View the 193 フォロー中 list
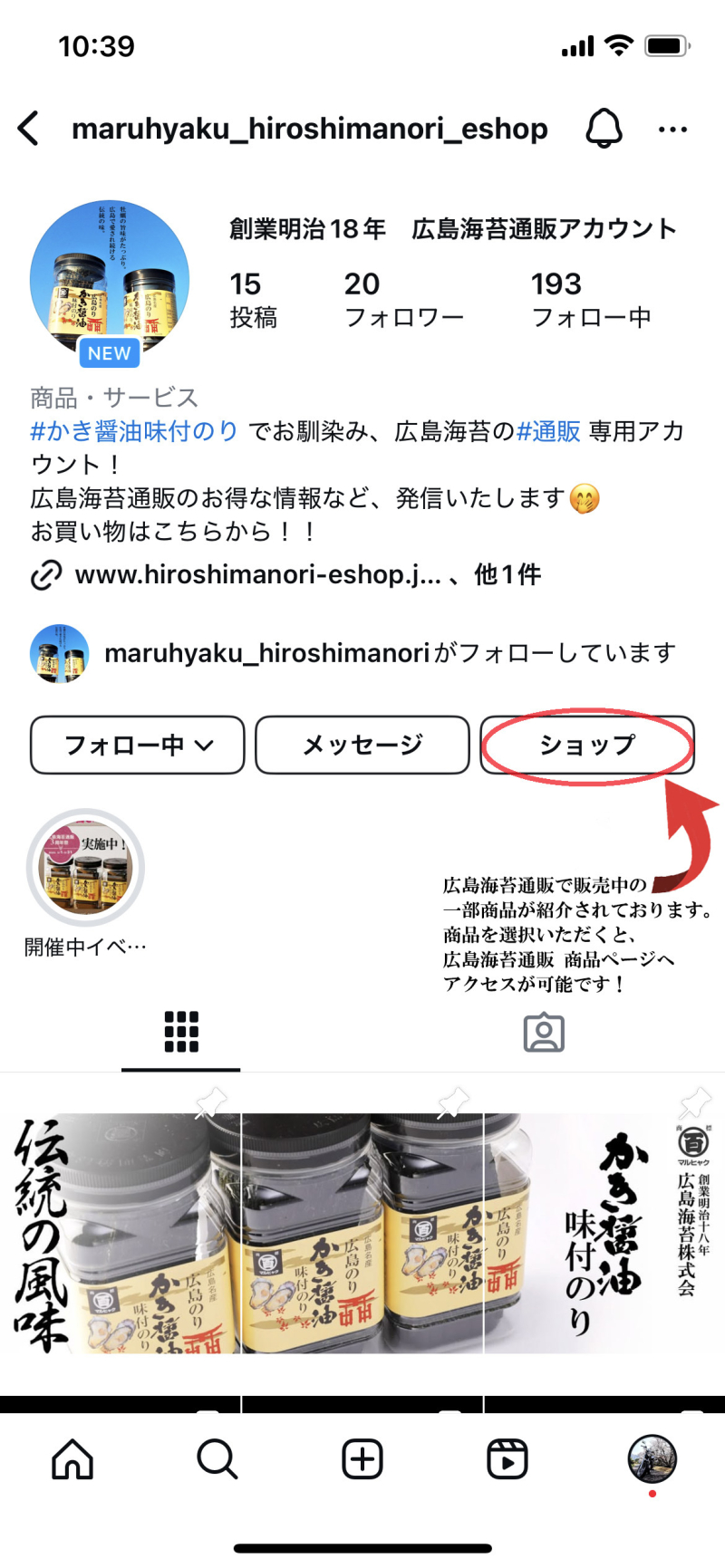Image resolution: width=725 pixels, height=1568 pixels. pyautogui.click(x=590, y=299)
